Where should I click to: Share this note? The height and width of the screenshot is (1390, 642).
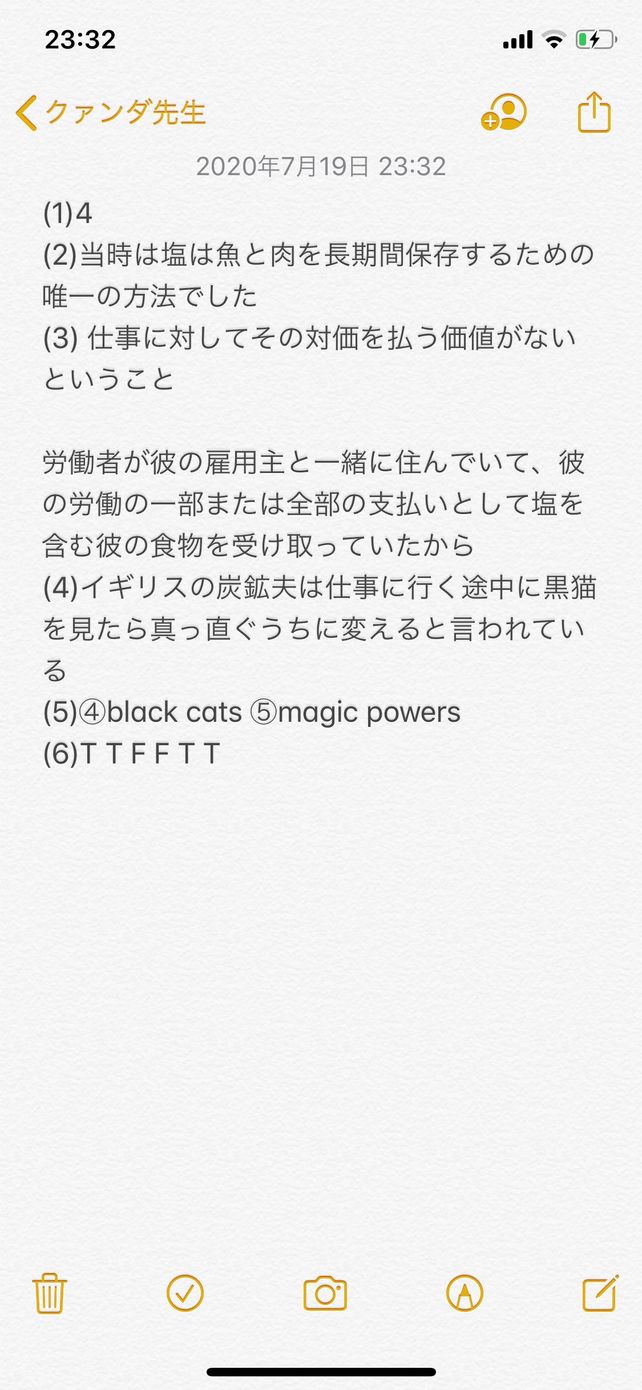pos(594,112)
